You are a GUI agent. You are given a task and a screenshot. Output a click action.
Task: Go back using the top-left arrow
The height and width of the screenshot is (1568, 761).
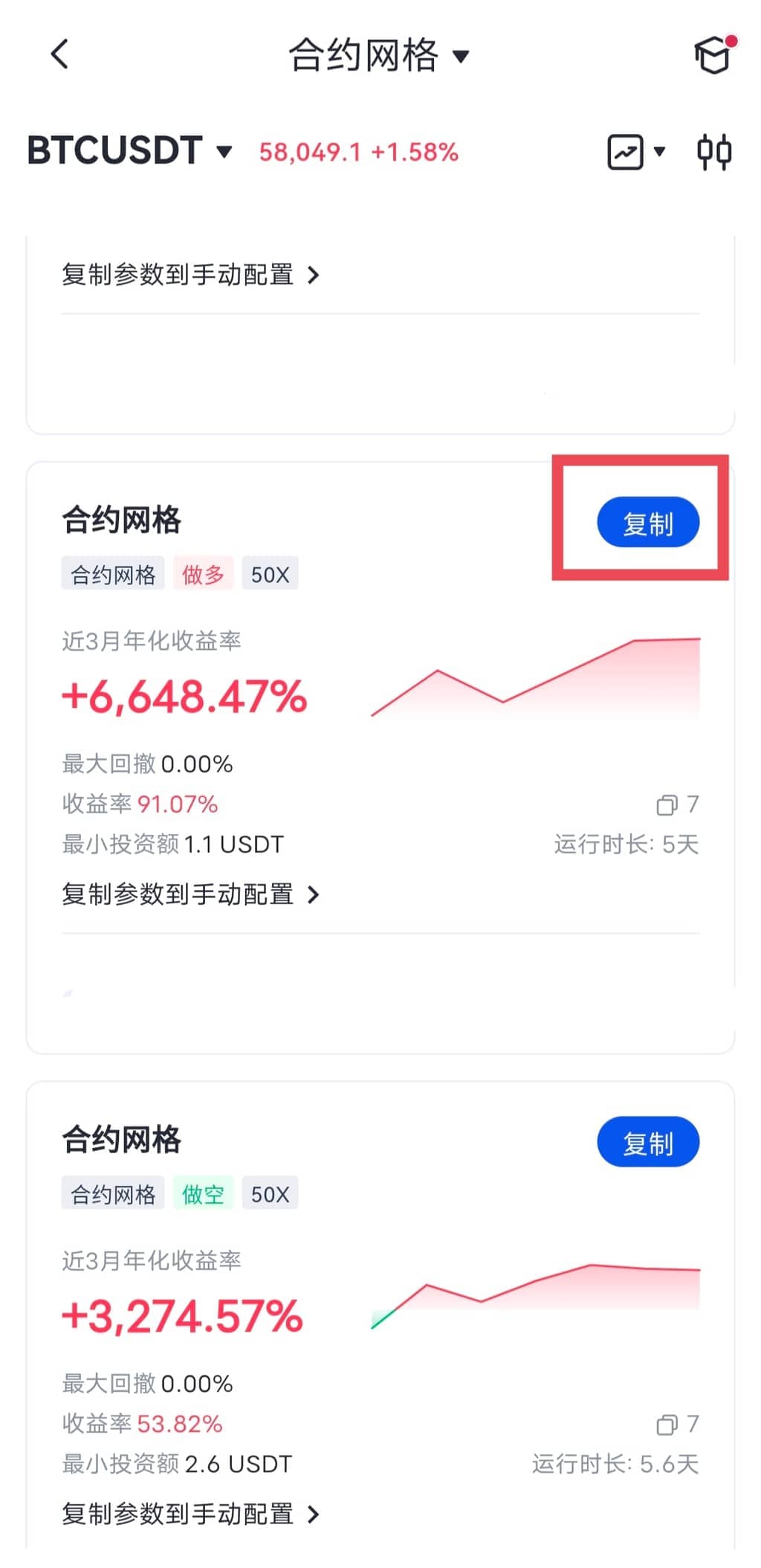59,54
